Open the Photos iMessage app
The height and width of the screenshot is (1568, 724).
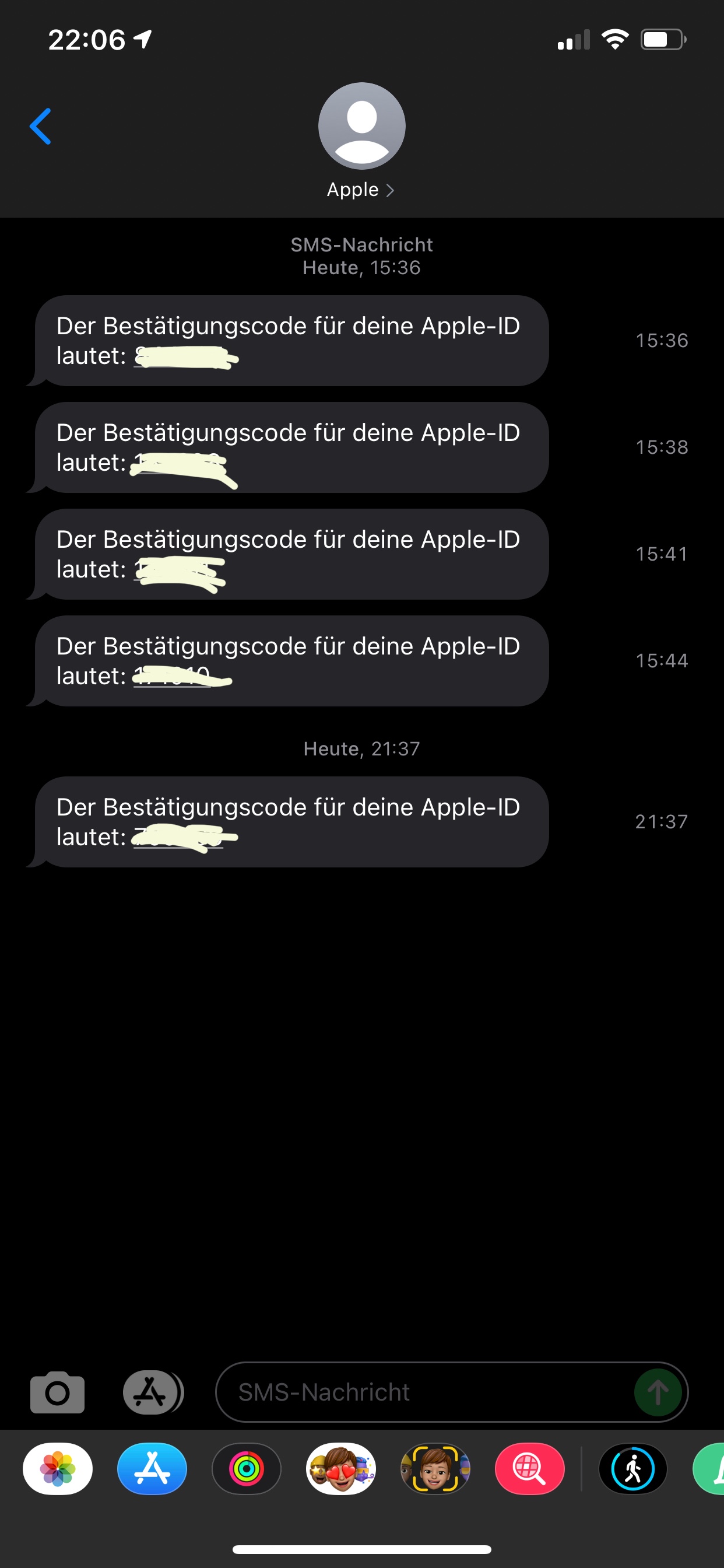point(58,1469)
